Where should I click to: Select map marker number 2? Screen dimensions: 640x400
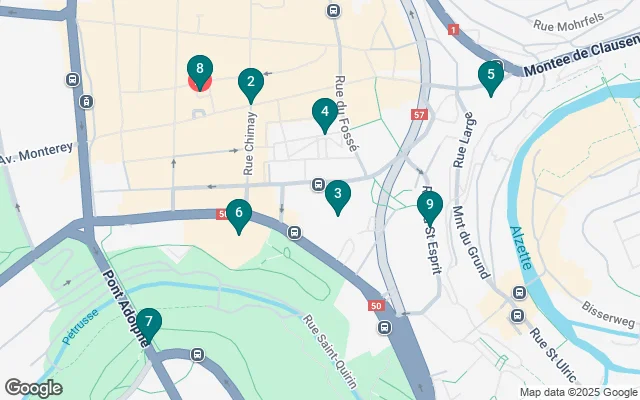point(250,83)
